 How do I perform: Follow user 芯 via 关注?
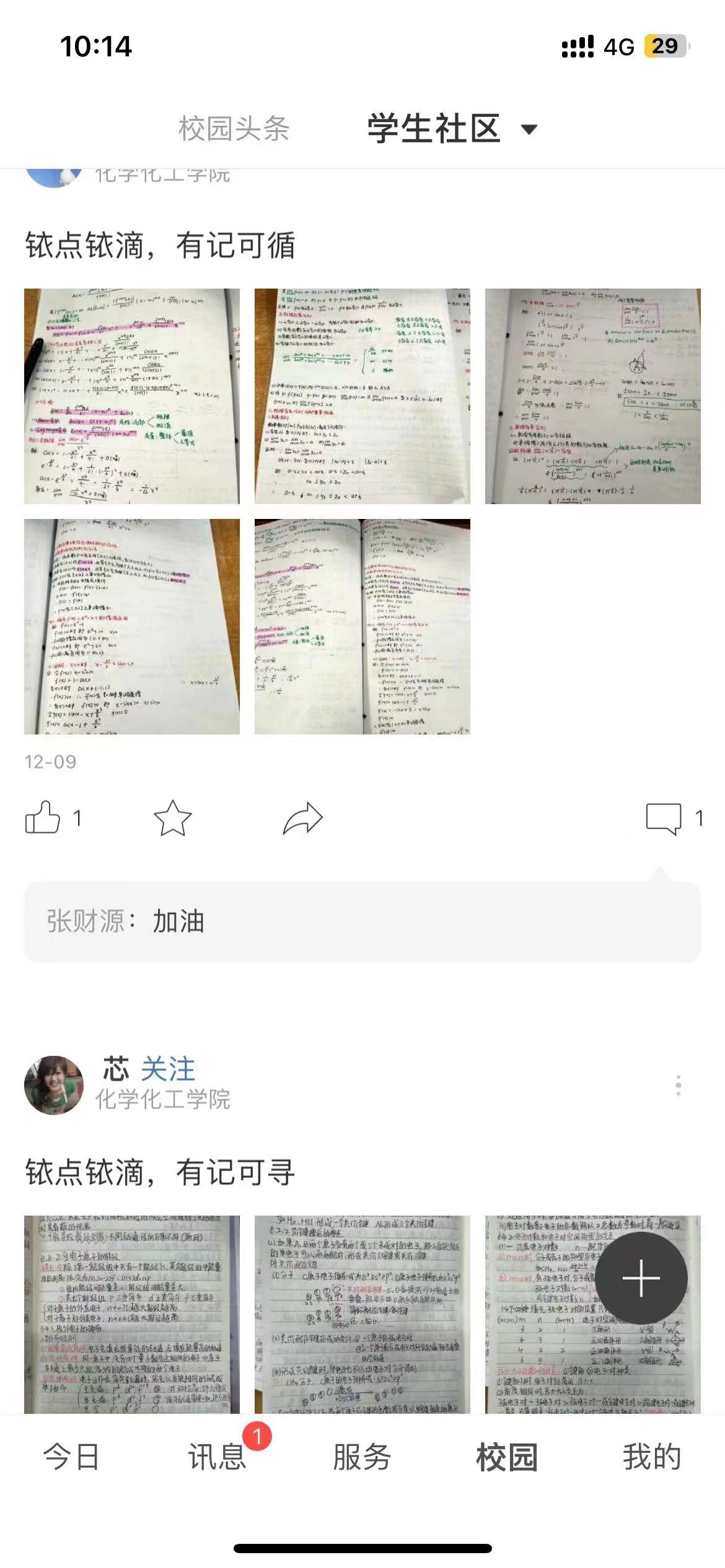pos(167,1069)
